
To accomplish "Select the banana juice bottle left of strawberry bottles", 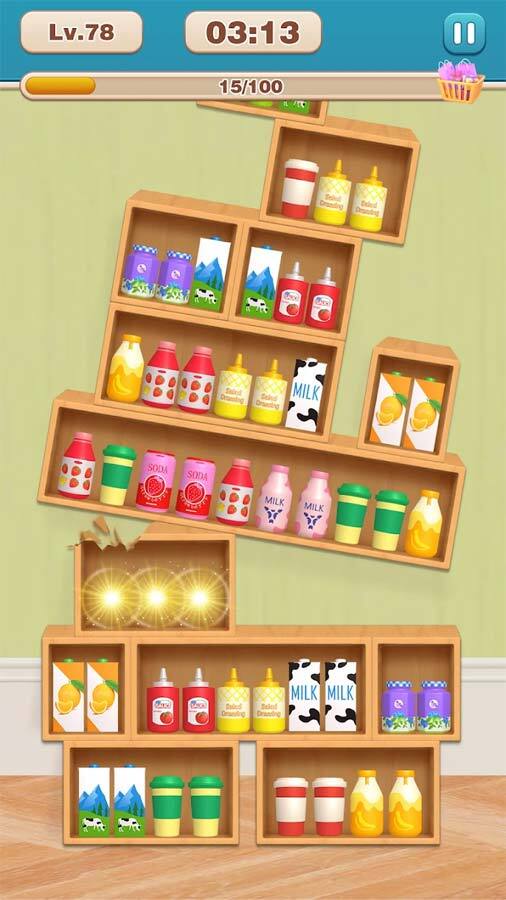I will pos(126,368).
